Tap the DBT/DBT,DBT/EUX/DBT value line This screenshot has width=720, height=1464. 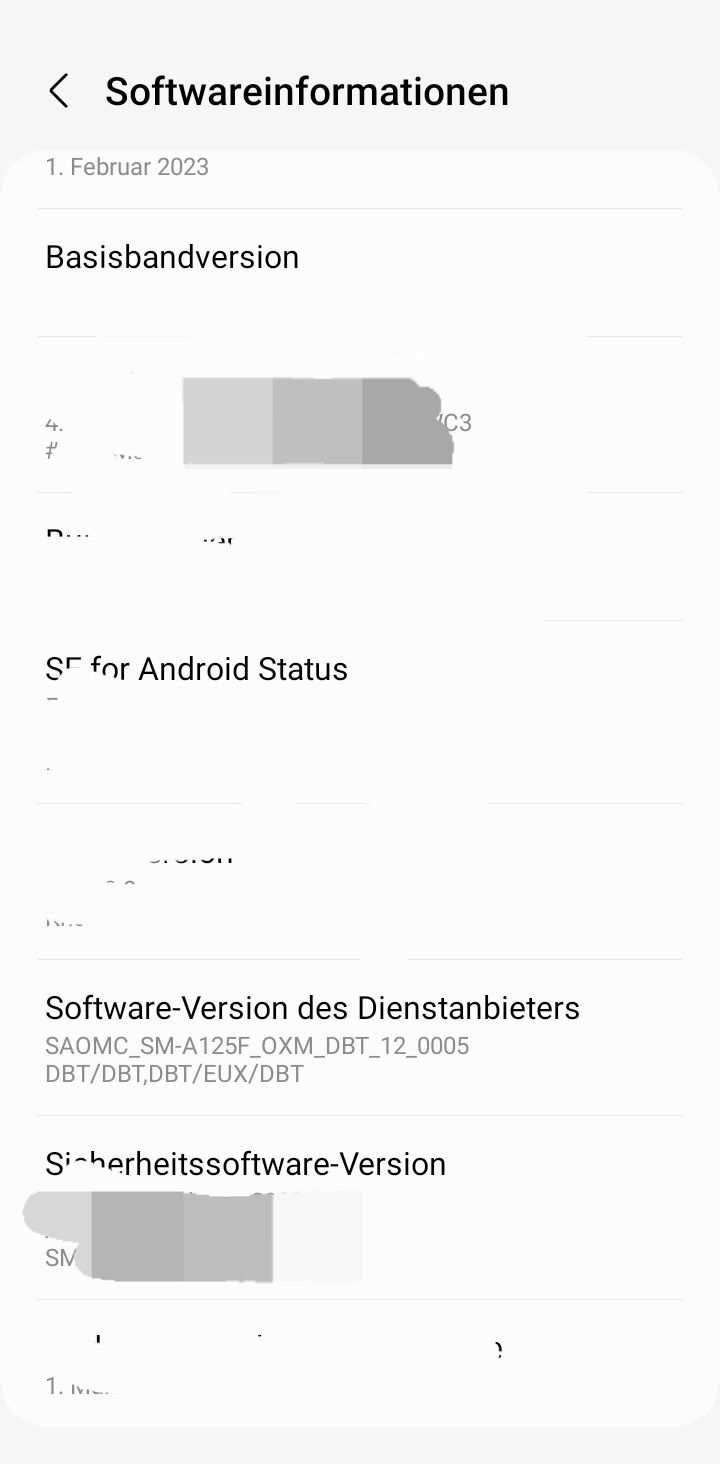174,1074
